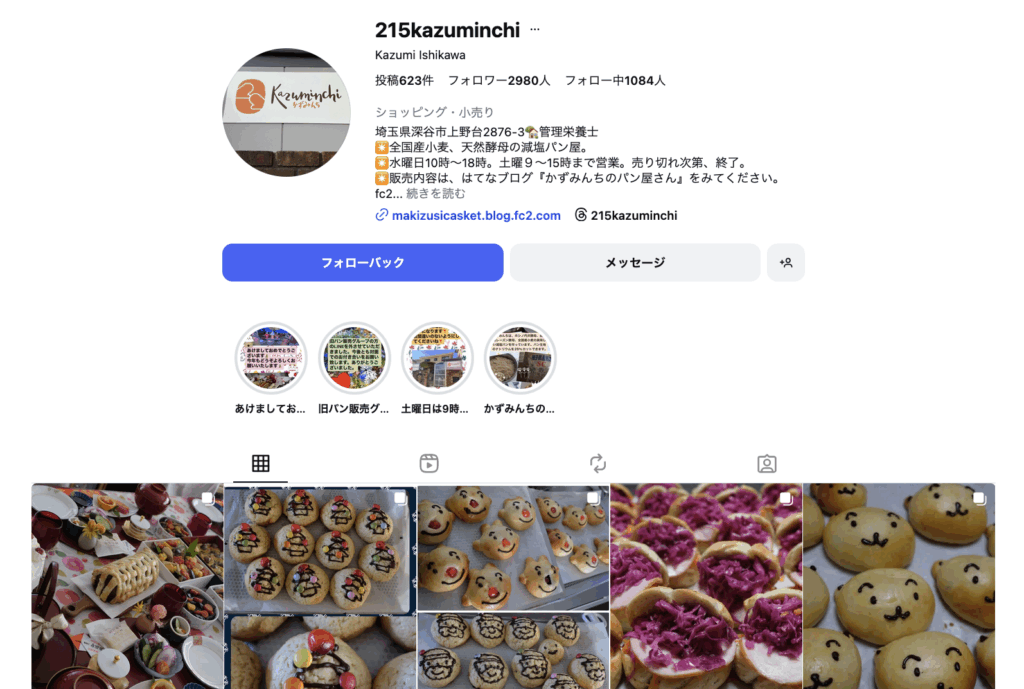Image resolution: width=1024 pixels, height=689 pixels.
Task: Open the makizusicasket.blog.fc2.com link
Action: point(475,215)
